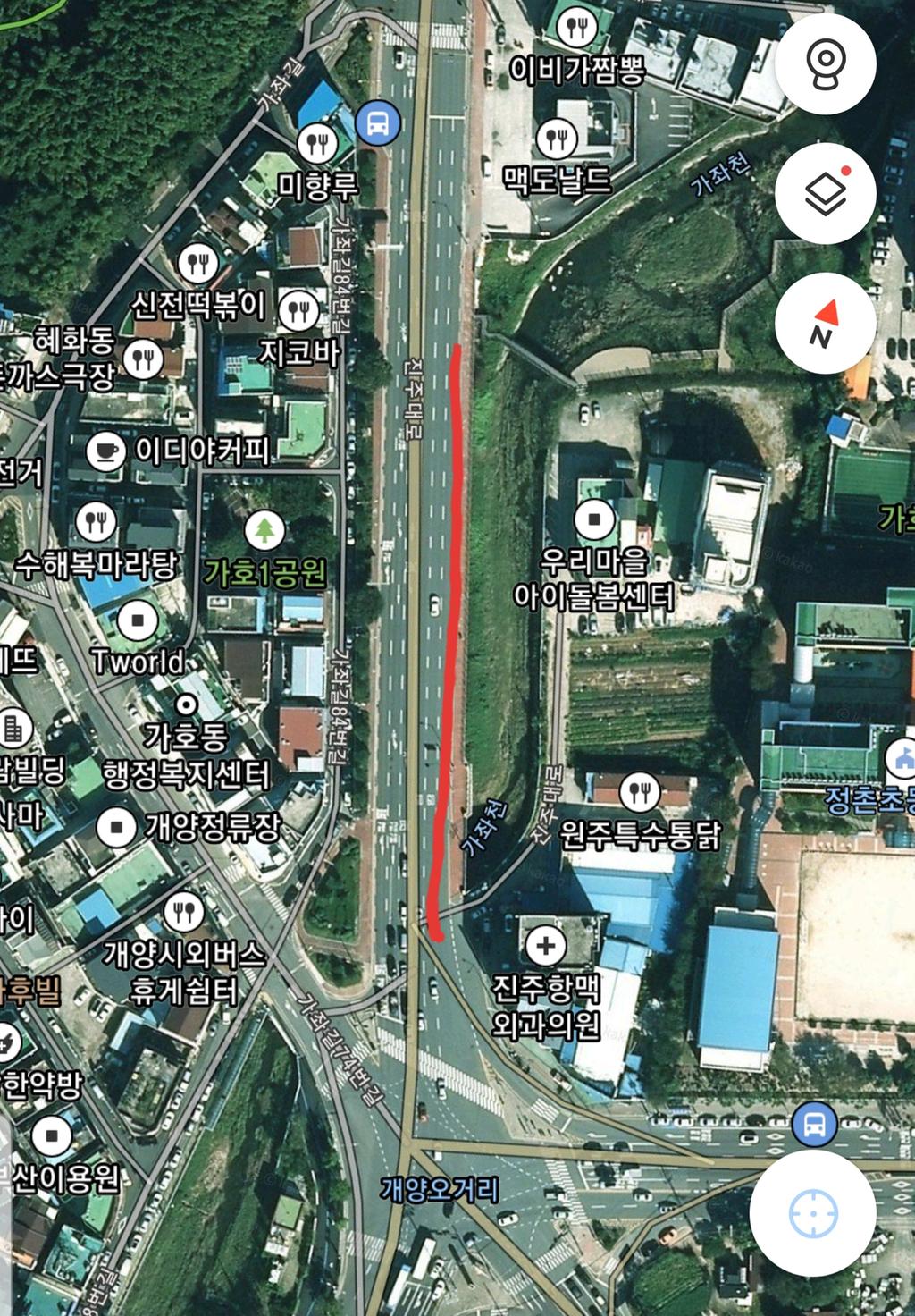Image resolution: width=915 pixels, height=1316 pixels.
Task: Select the 신전떡볶이 place marker
Action: [x=197, y=263]
